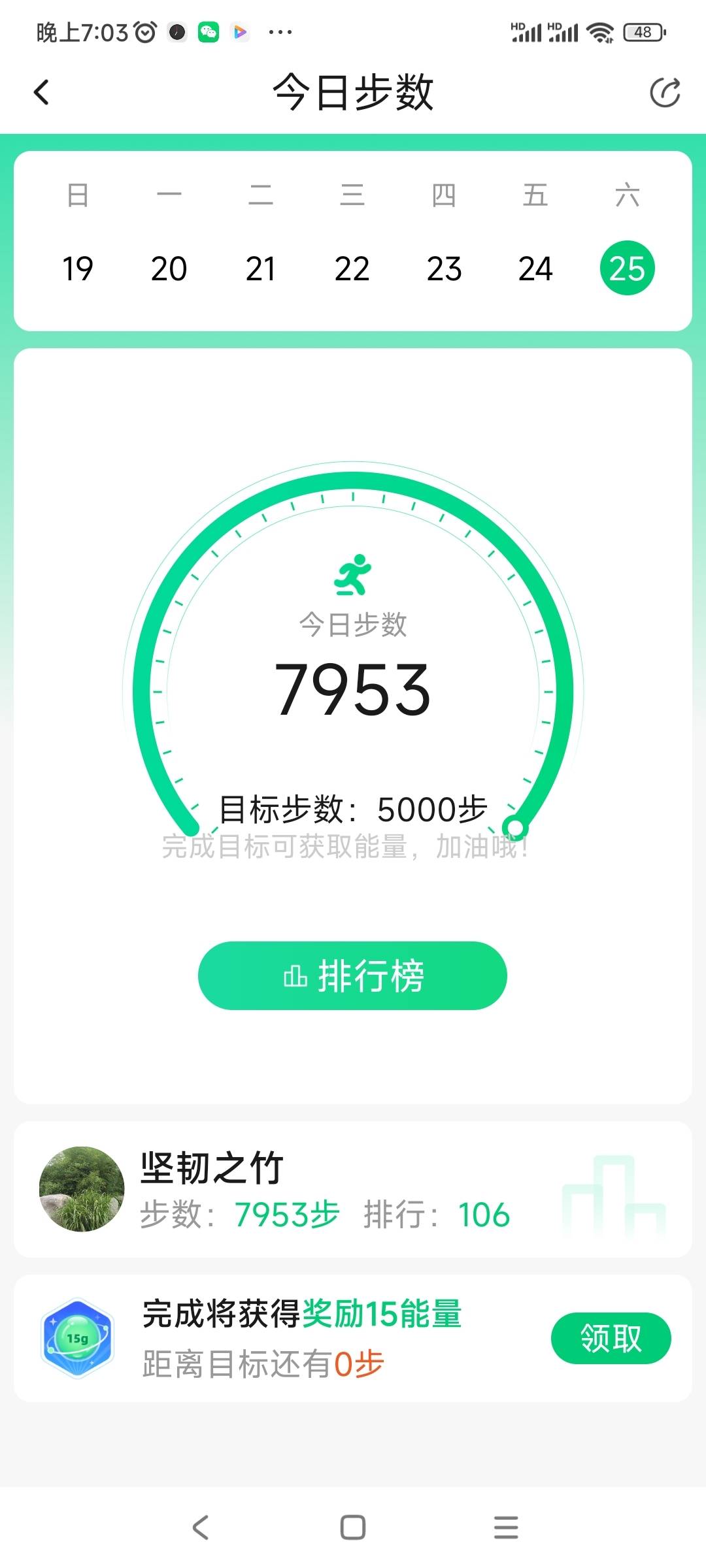Tap the step count 7953步 text
Viewport: 706px width, 1568px height.
286,1215
